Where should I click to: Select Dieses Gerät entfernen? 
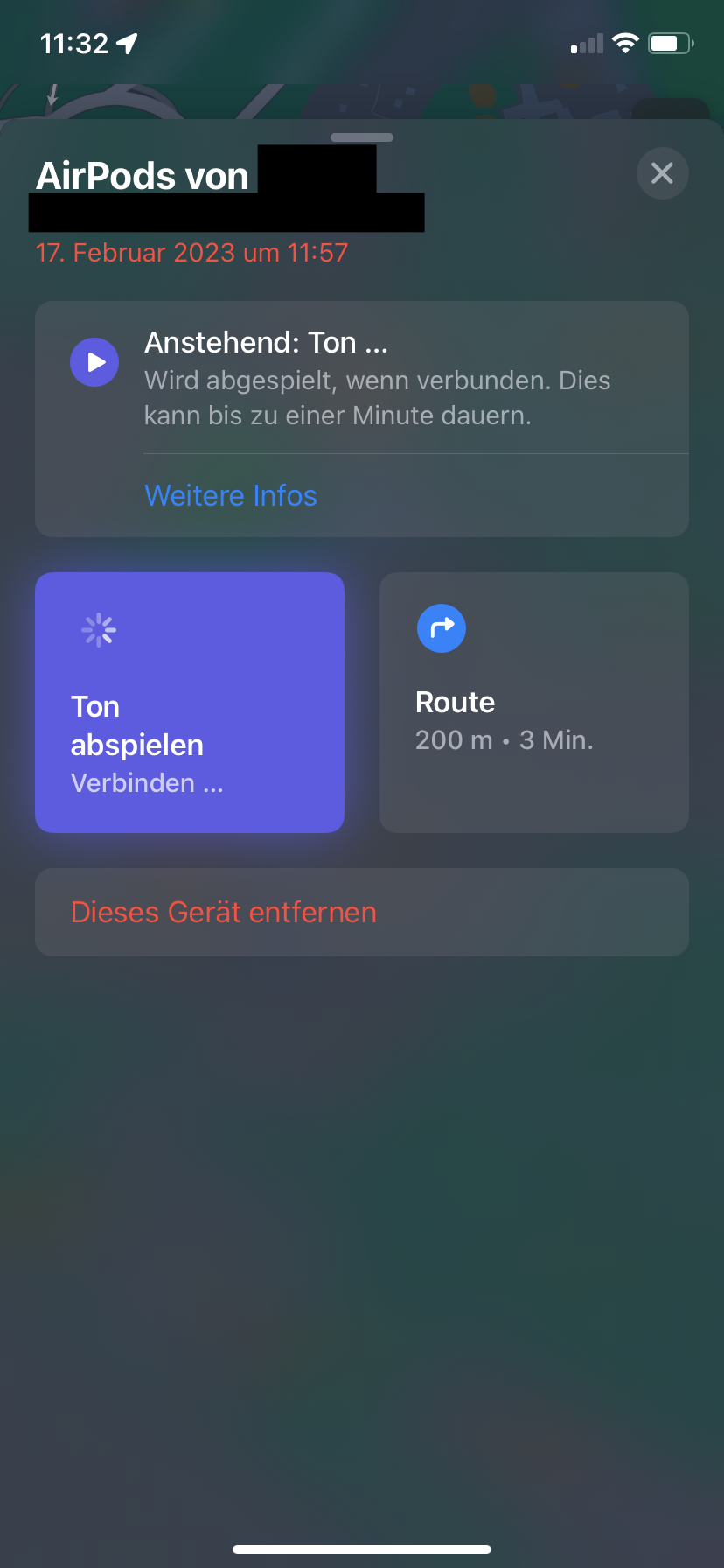[224, 912]
